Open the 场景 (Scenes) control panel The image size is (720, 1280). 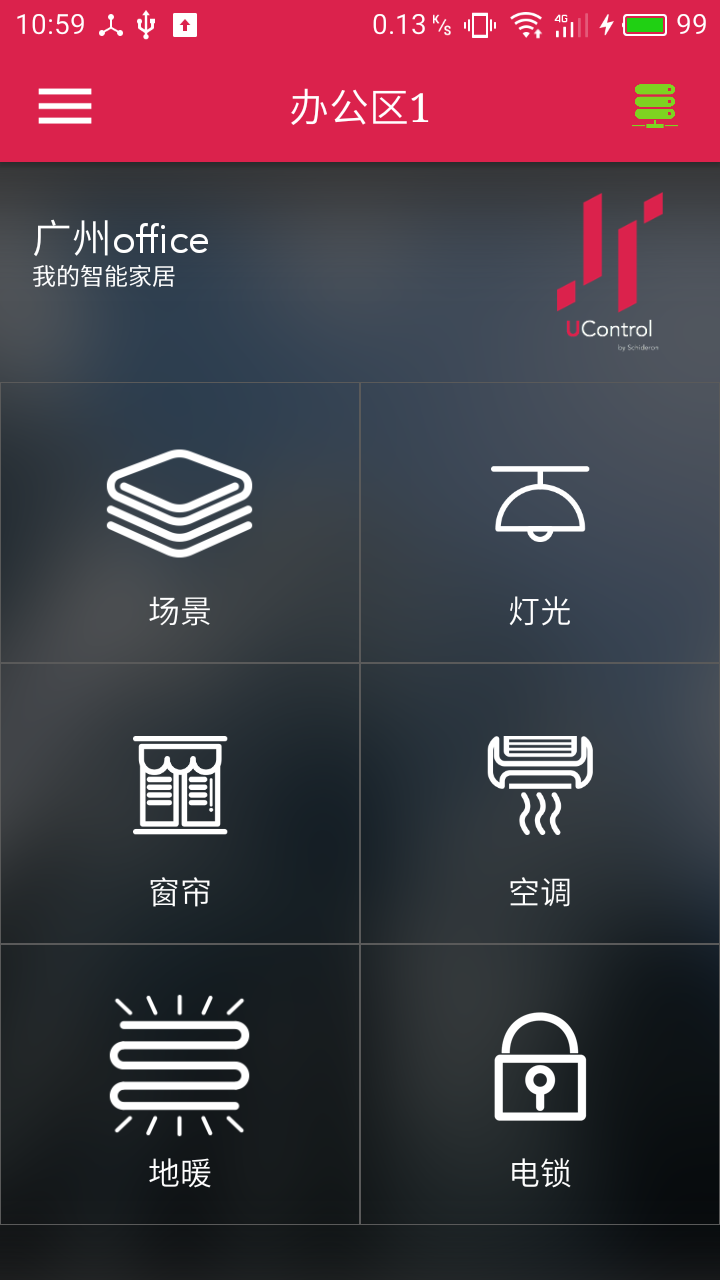pos(180,520)
